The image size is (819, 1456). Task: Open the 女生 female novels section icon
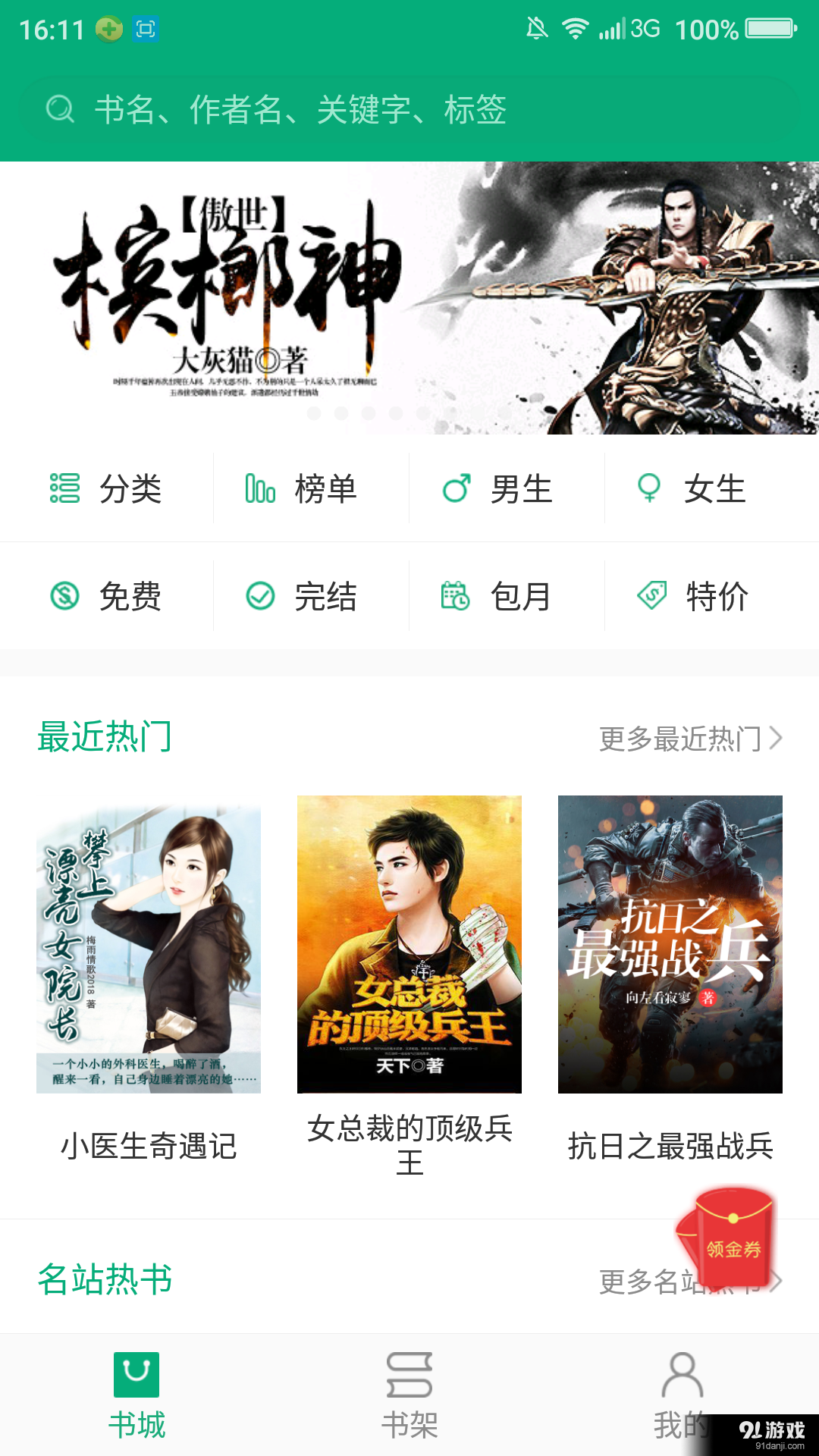point(651,489)
